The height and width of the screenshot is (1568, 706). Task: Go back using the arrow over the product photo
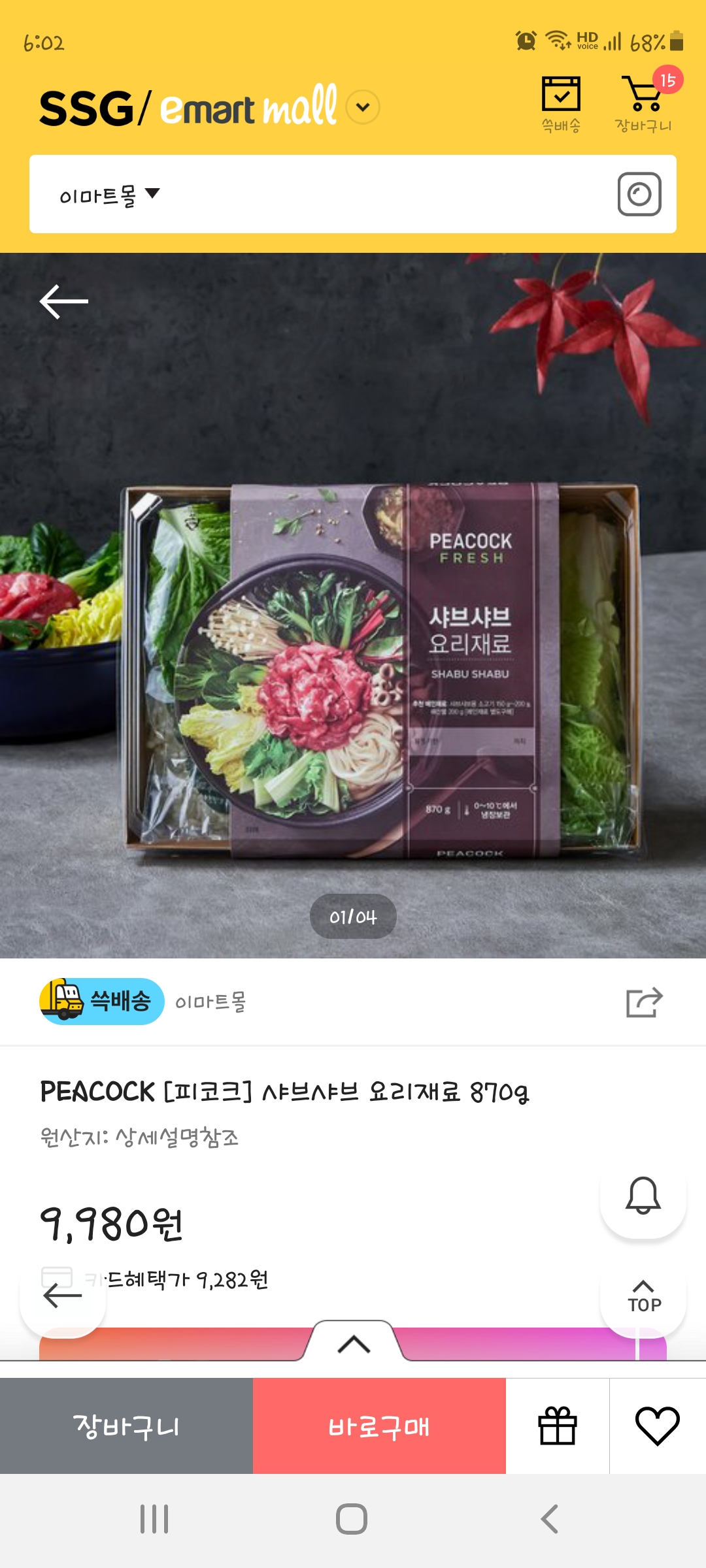point(64,301)
